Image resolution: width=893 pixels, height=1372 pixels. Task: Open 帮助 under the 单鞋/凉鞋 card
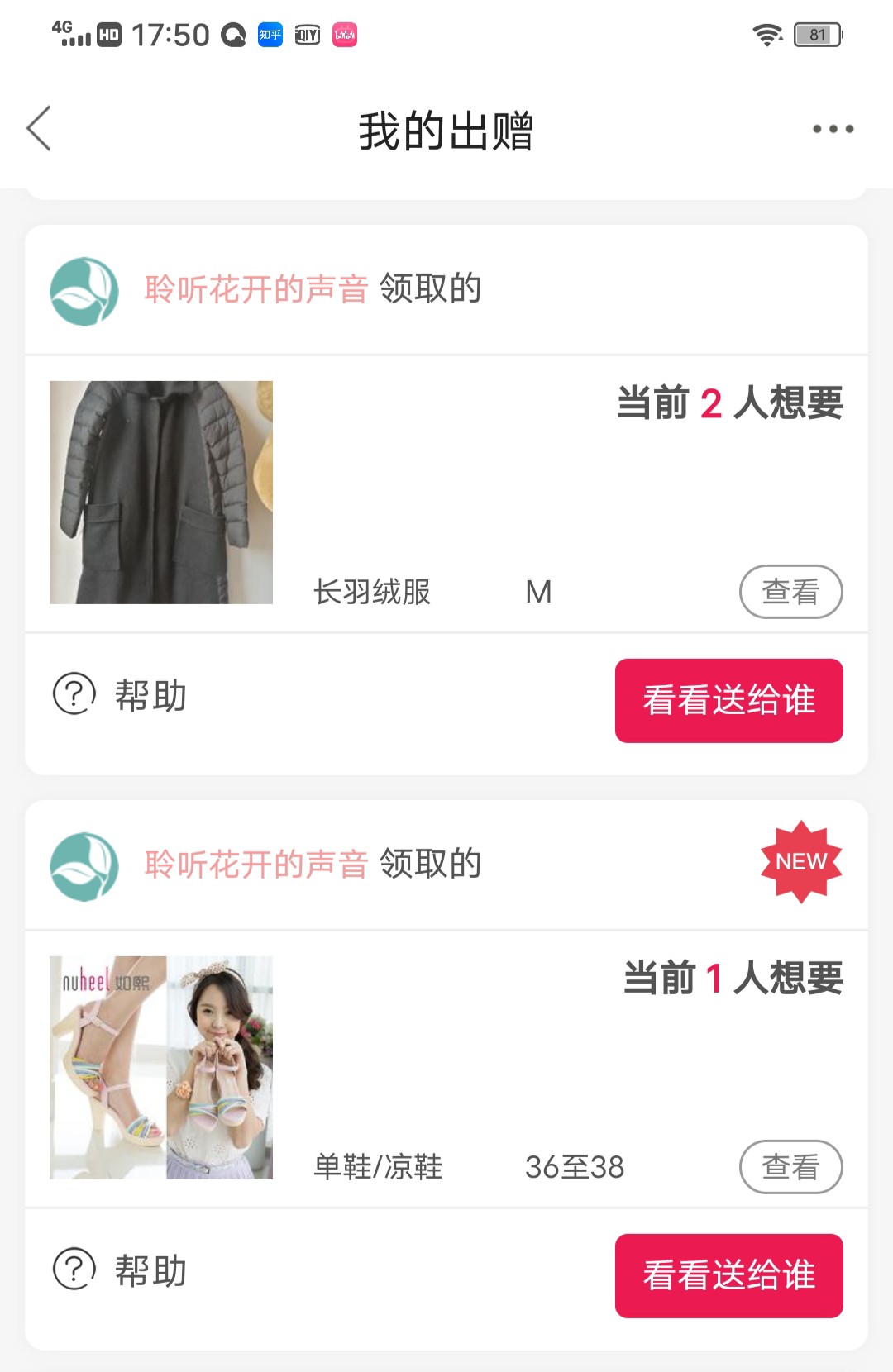tap(121, 1270)
